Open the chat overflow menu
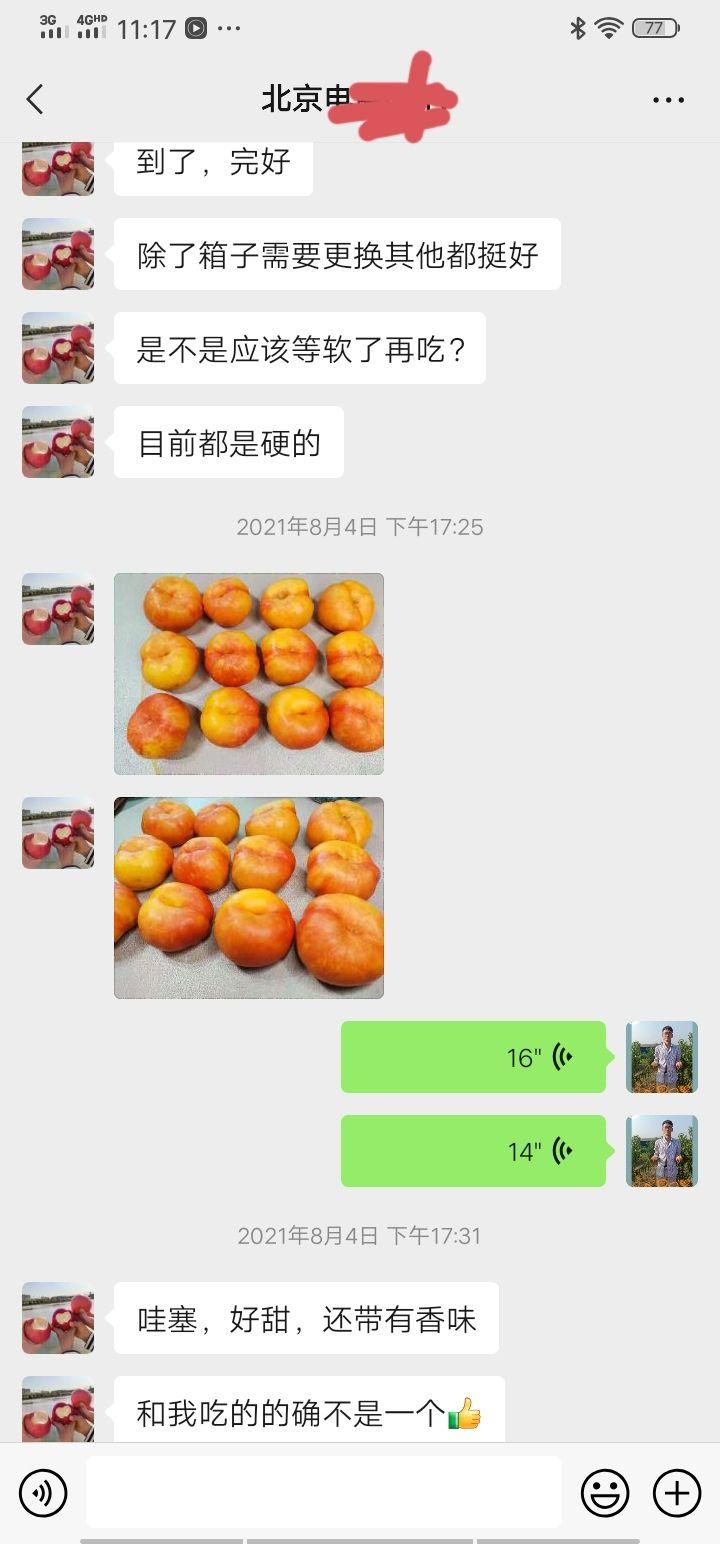This screenshot has width=720, height=1544. point(668,100)
